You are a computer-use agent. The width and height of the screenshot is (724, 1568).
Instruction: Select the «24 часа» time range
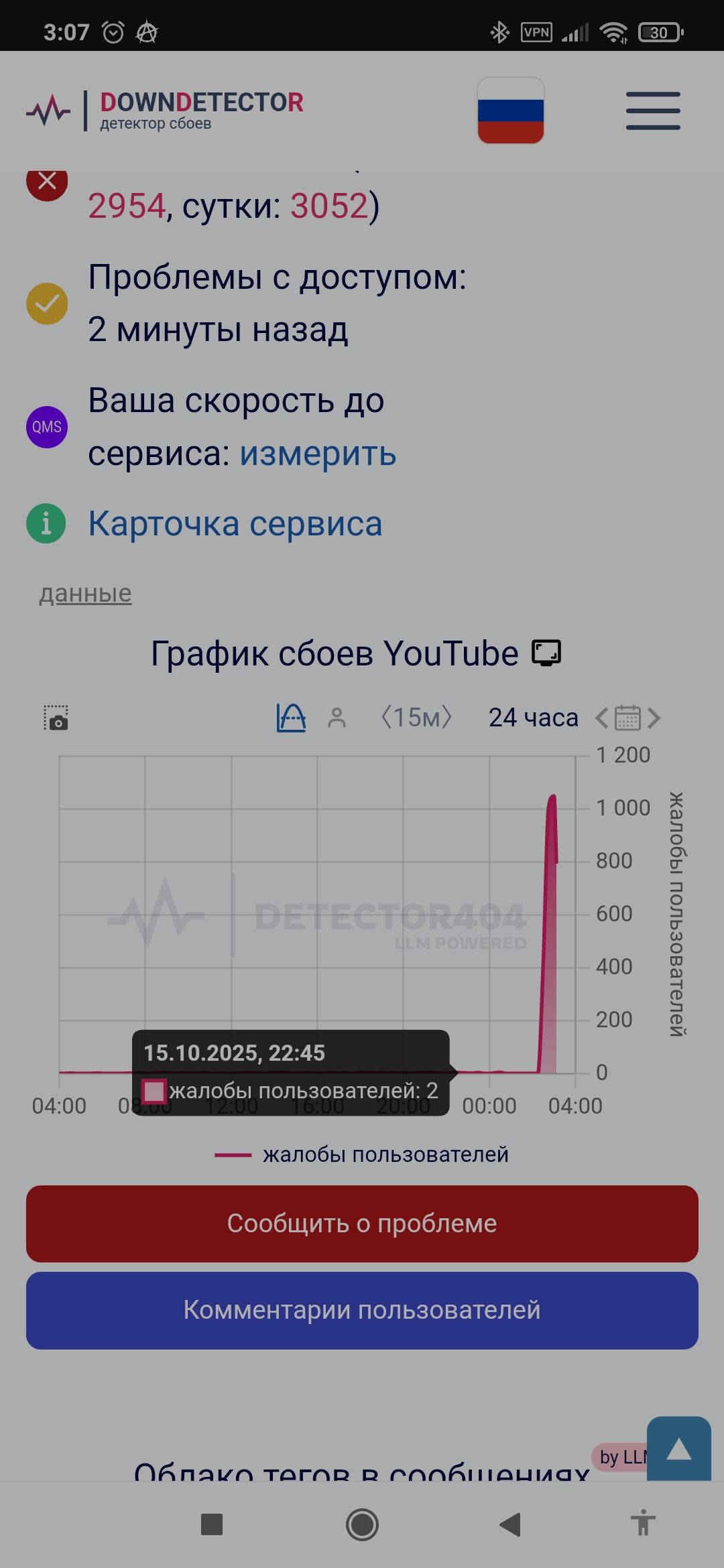click(x=533, y=718)
